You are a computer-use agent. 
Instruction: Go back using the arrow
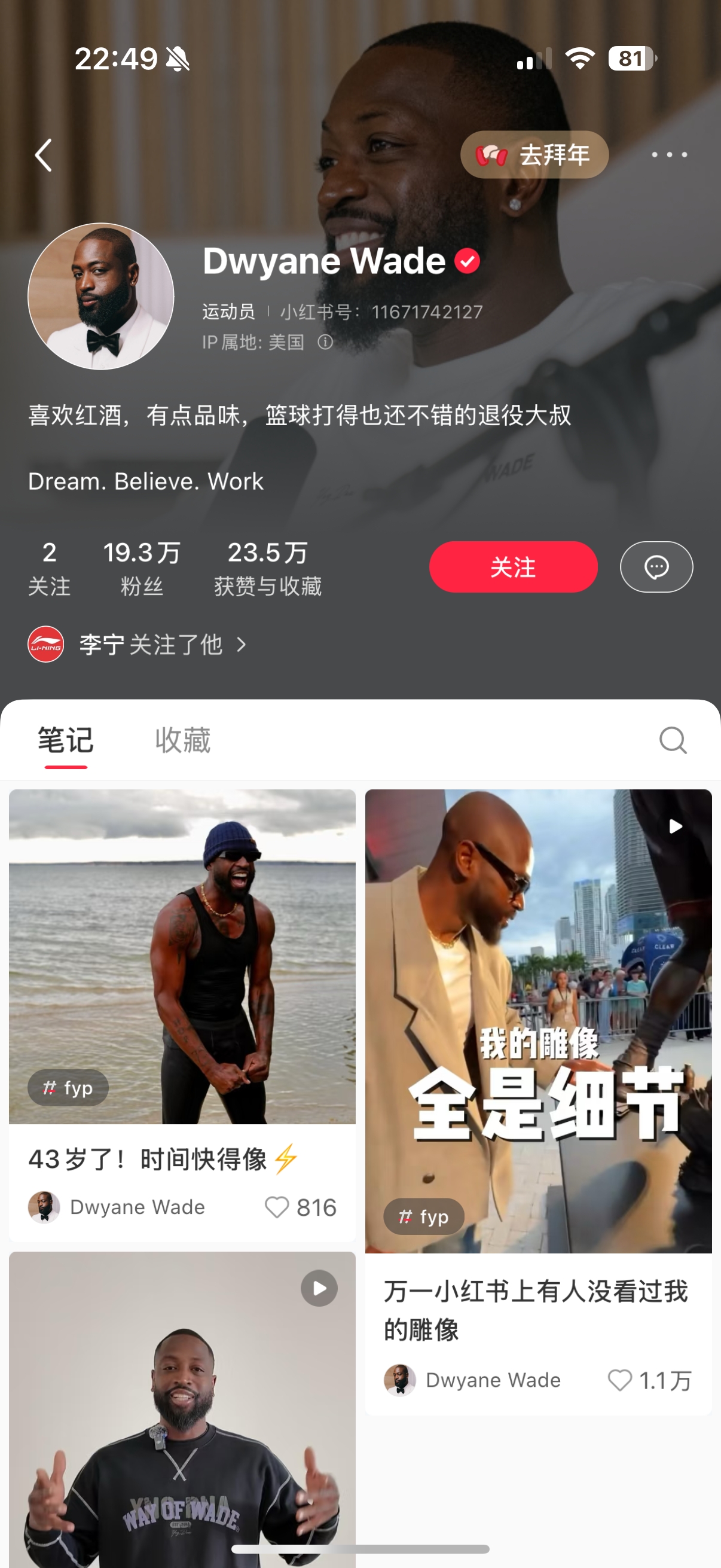tap(44, 155)
